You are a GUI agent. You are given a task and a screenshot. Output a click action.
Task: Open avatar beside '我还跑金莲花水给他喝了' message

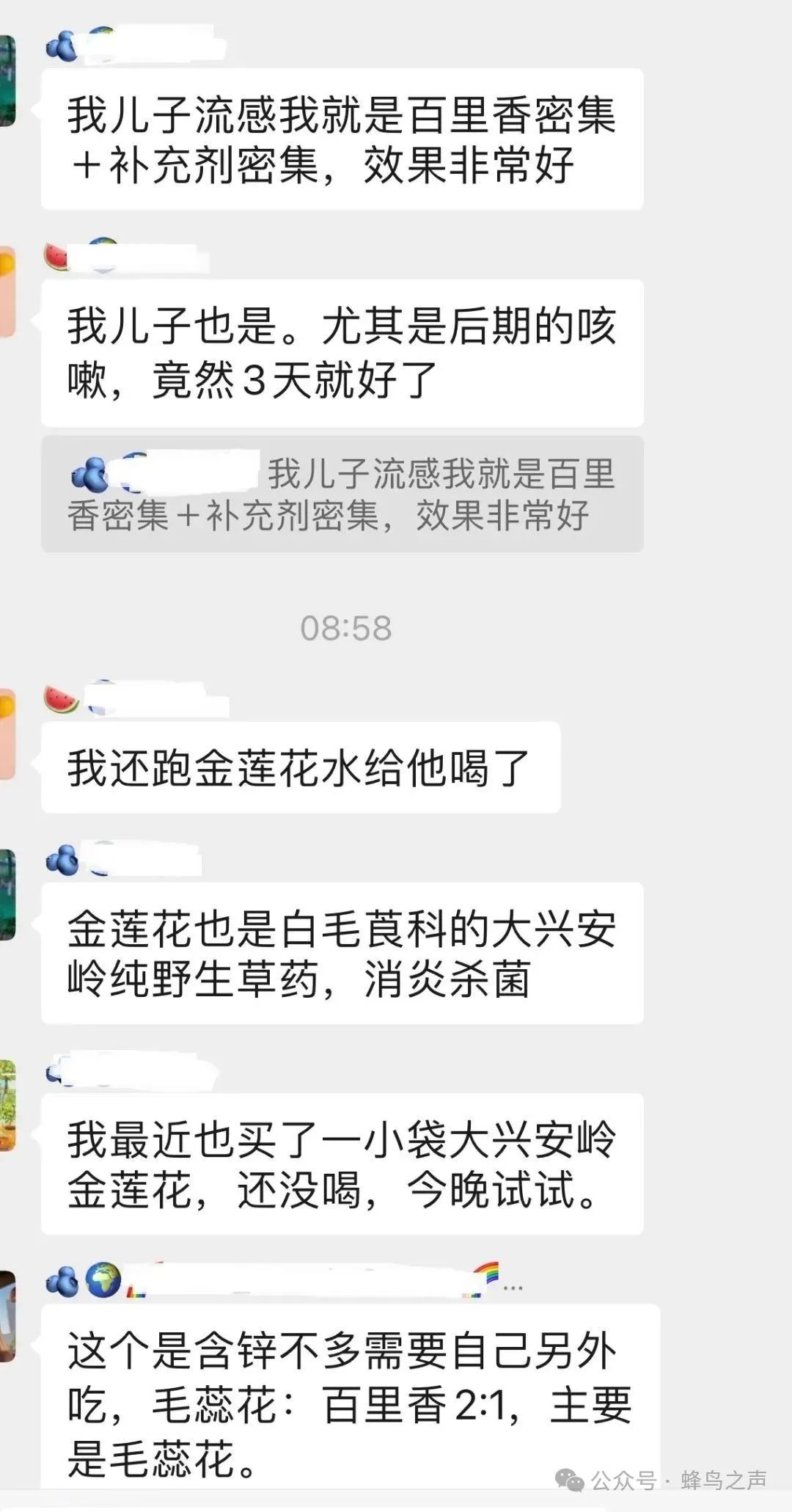(7, 734)
